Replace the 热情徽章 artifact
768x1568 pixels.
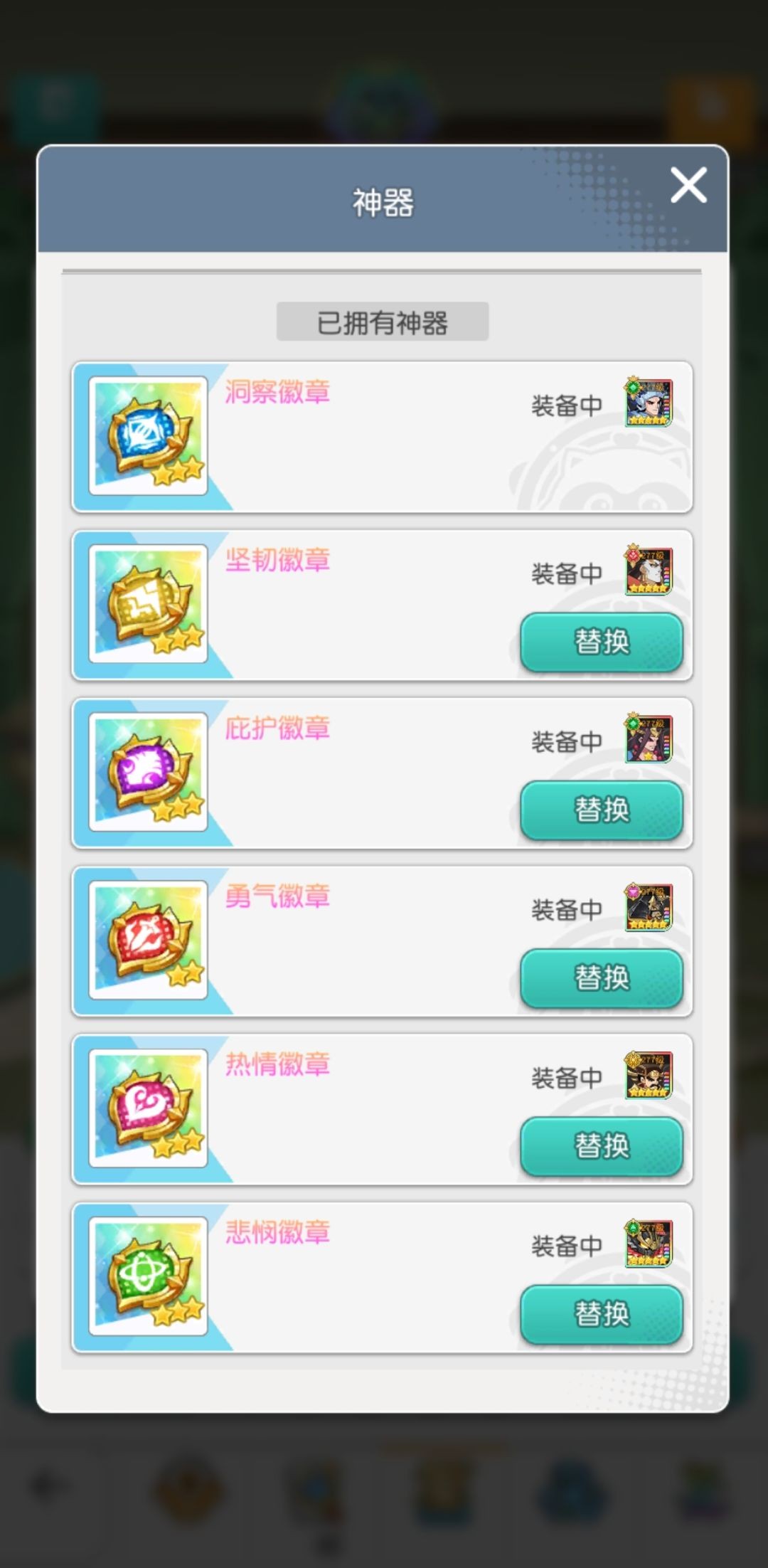(602, 1145)
